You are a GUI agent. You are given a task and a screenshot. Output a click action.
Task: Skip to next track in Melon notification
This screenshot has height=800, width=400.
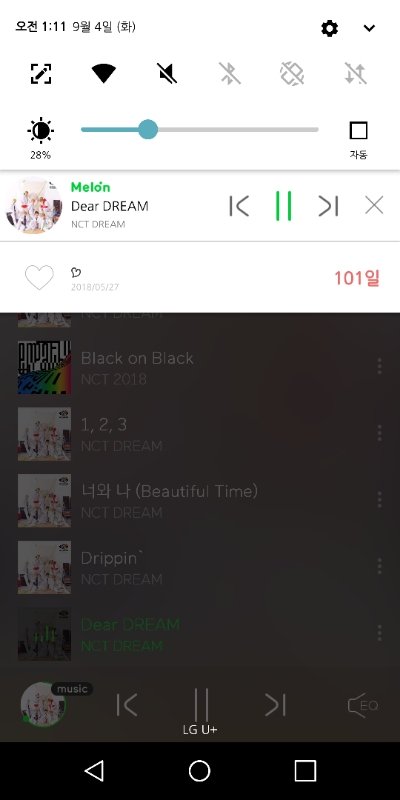(328, 206)
